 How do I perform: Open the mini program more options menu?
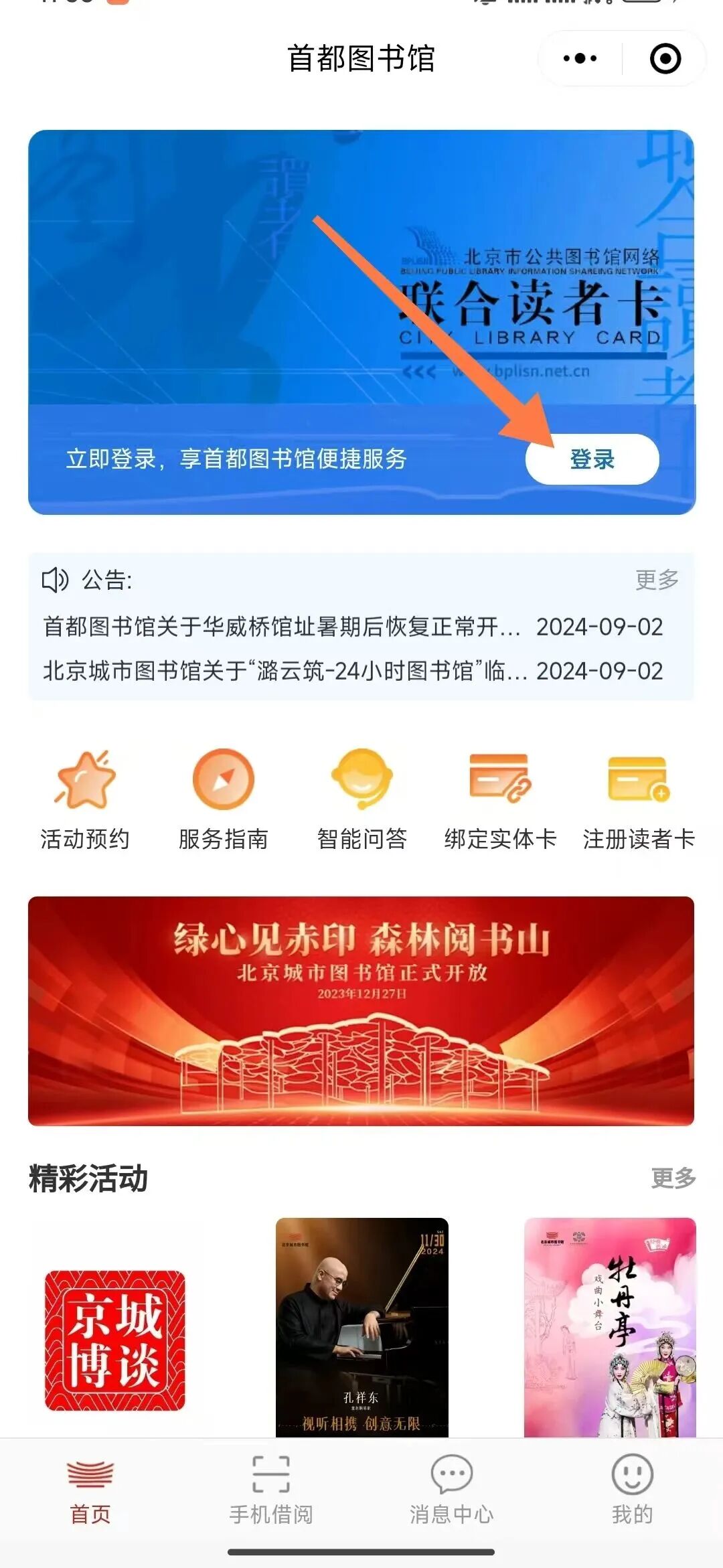[580, 58]
